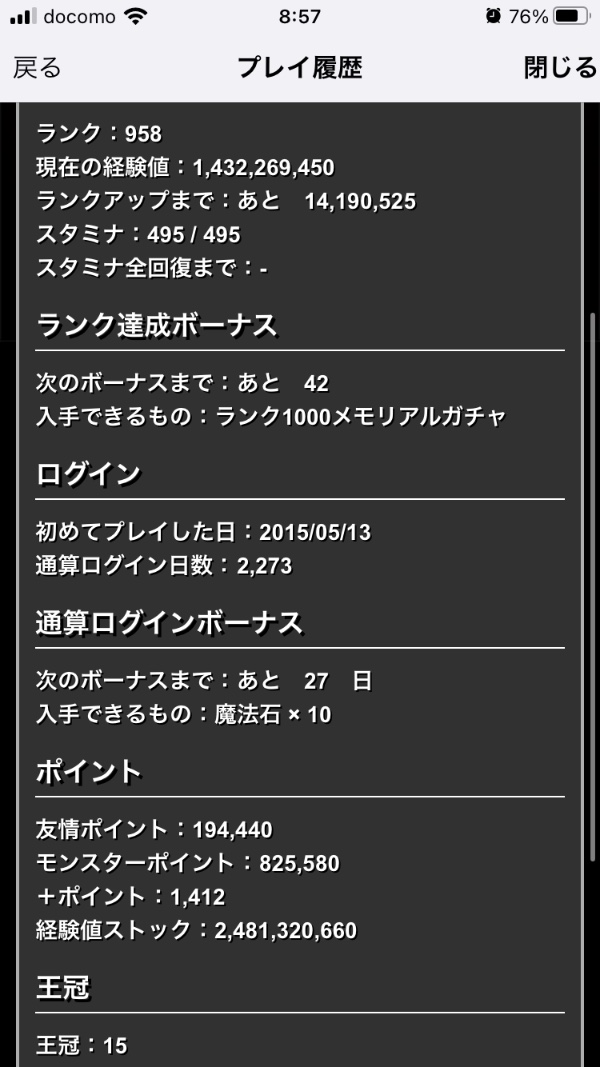Tap 戻る to go back

37,68
